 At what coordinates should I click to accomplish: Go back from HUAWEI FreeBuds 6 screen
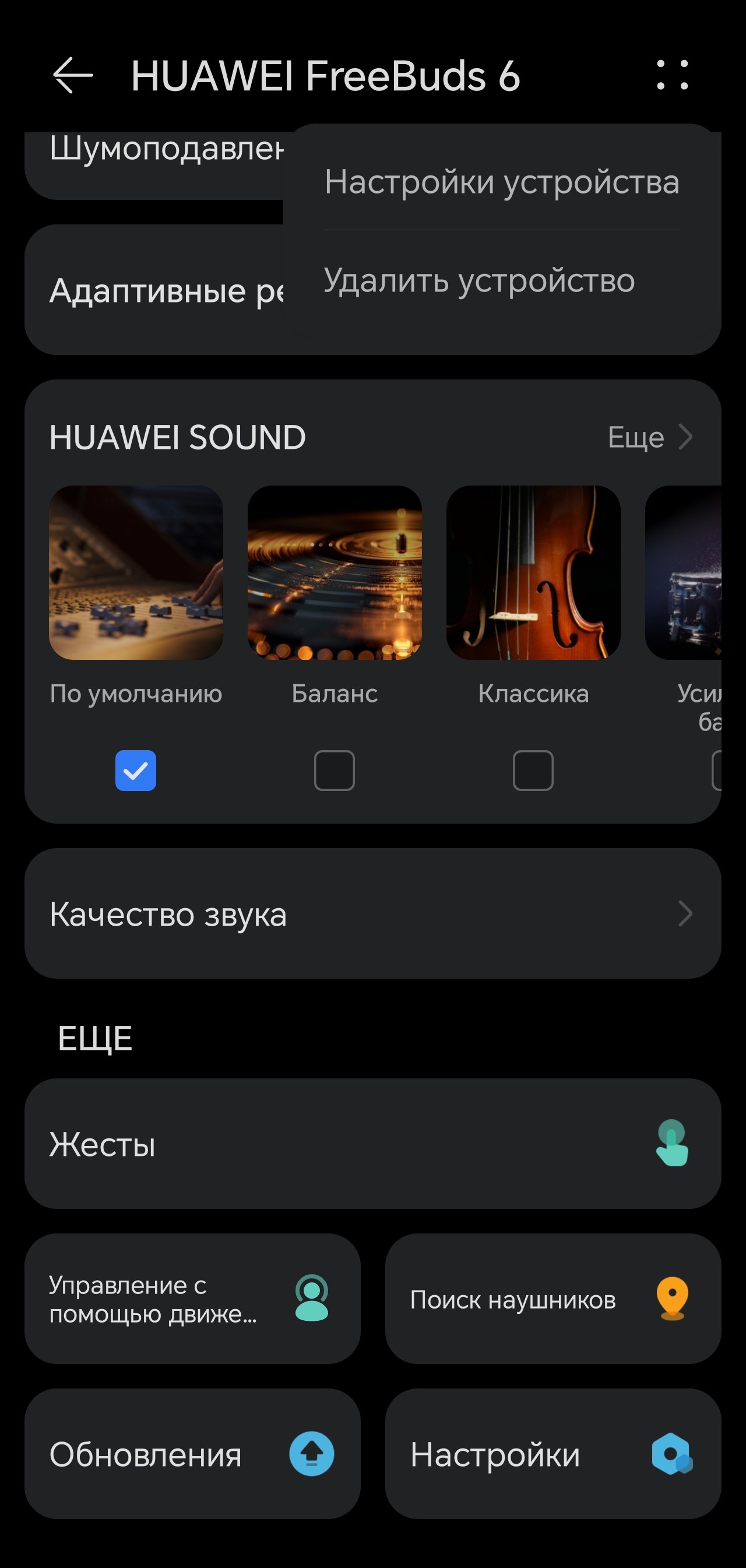[x=73, y=75]
